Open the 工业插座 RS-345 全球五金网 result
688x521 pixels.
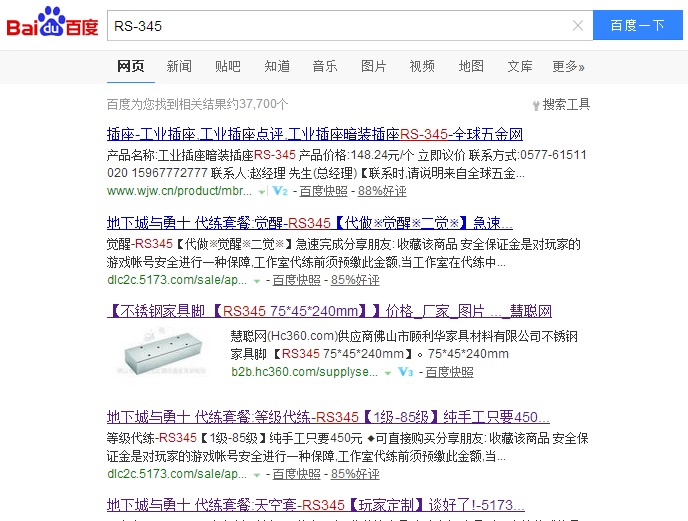[x=314, y=134]
